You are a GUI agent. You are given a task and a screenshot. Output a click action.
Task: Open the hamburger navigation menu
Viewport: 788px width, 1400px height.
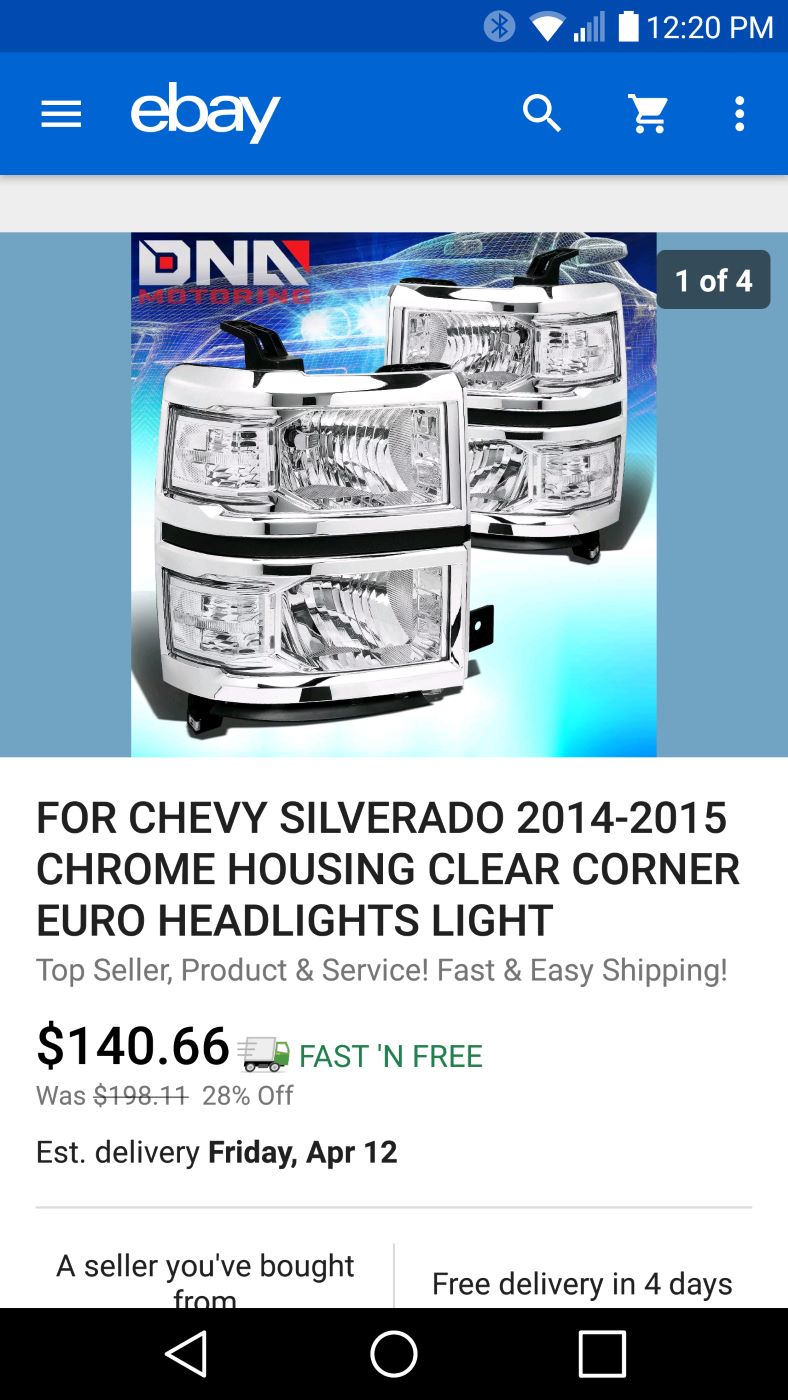(61, 114)
